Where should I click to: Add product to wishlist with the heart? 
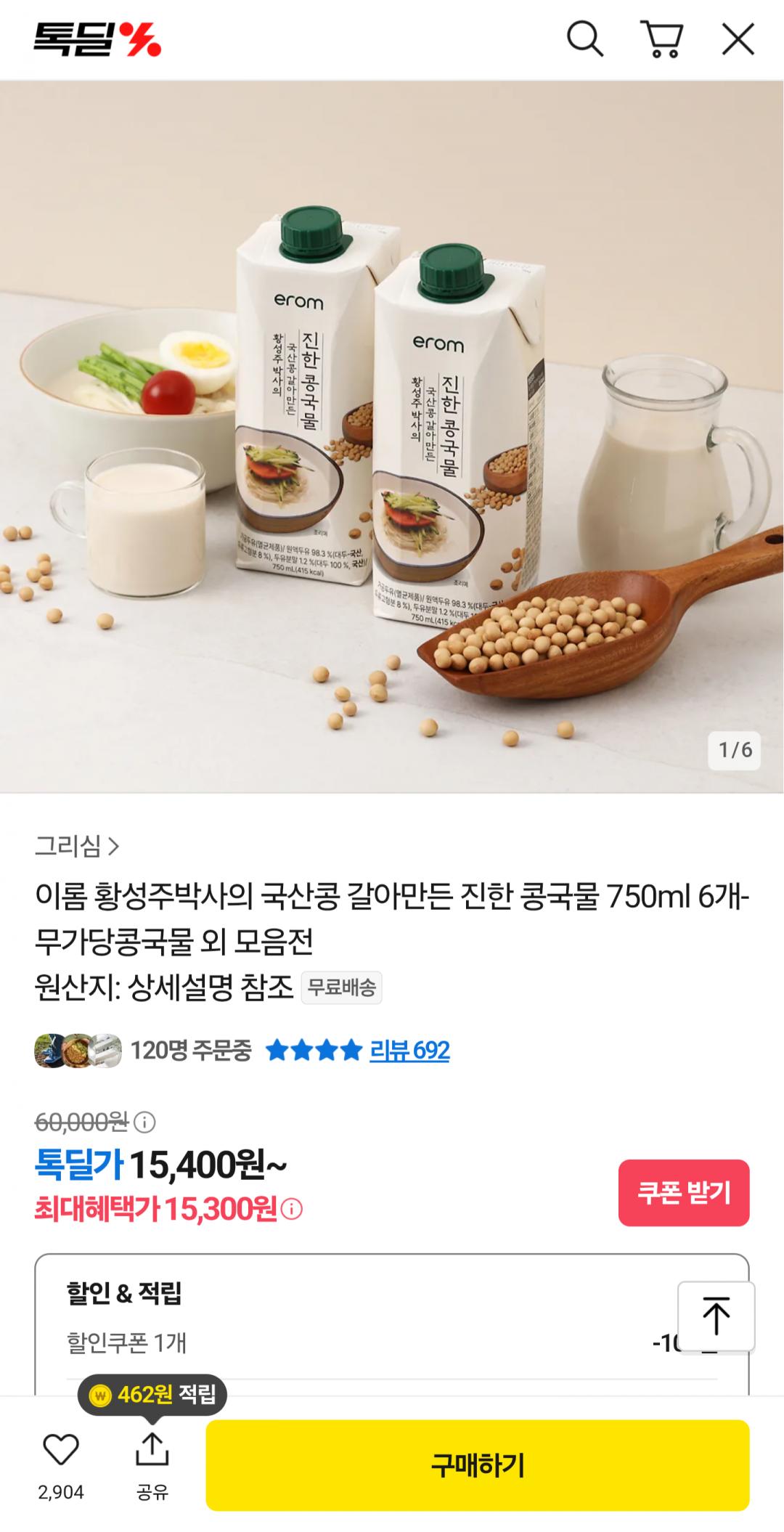(61, 1450)
